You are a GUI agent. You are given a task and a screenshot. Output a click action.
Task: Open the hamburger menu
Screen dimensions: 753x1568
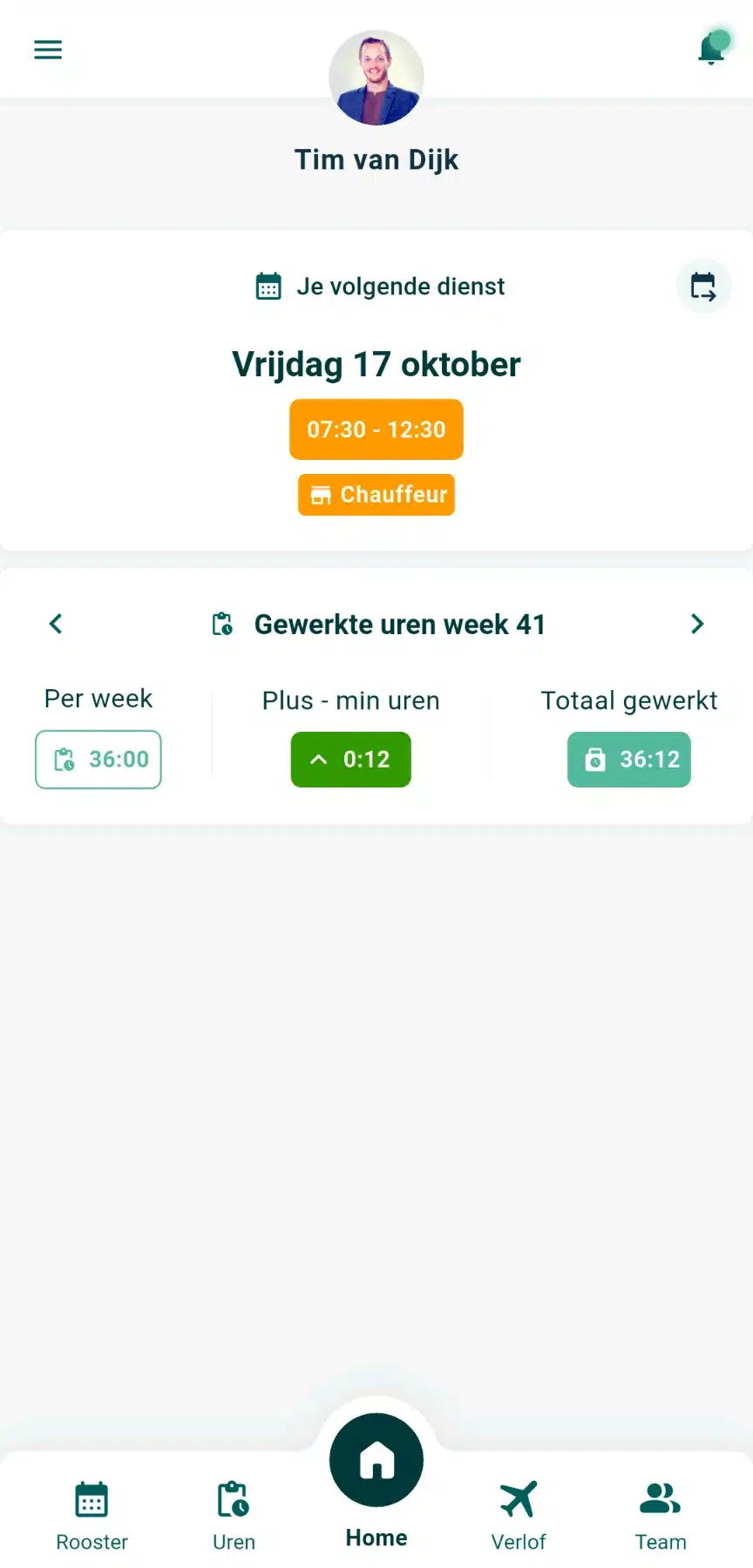[48, 50]
